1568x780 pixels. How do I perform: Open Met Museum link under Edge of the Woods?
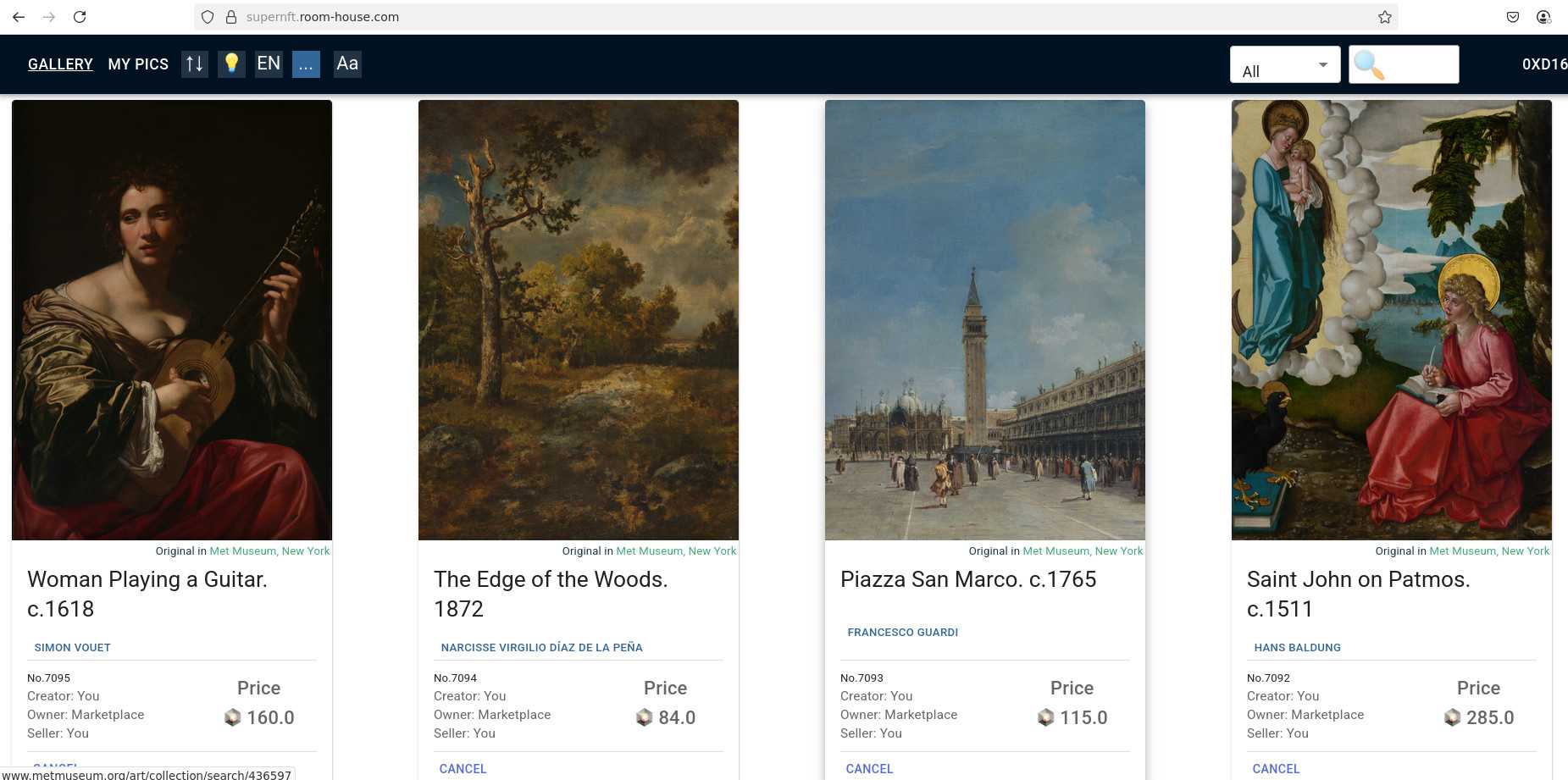[x=676, y=551]
